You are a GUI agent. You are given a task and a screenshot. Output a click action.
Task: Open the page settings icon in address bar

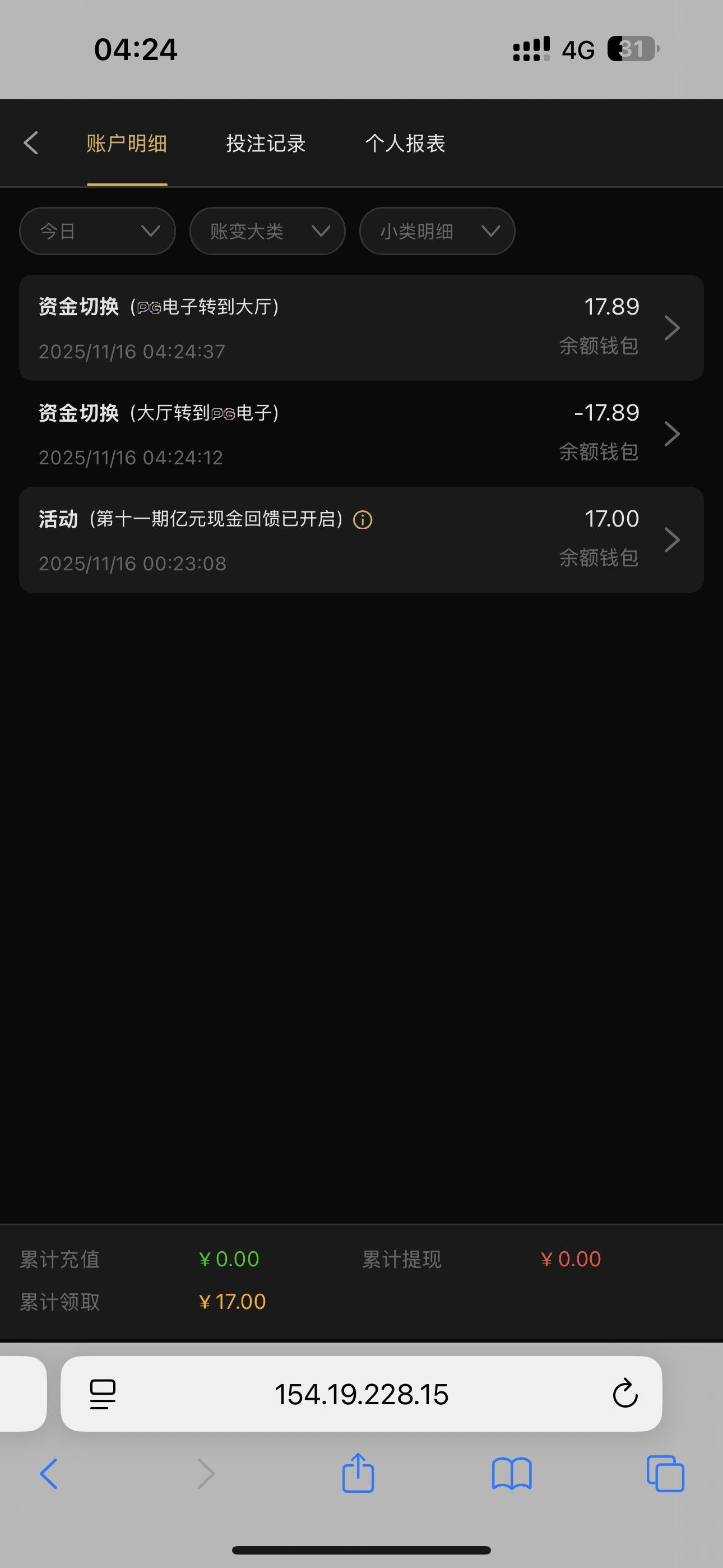pos(102,1394)
